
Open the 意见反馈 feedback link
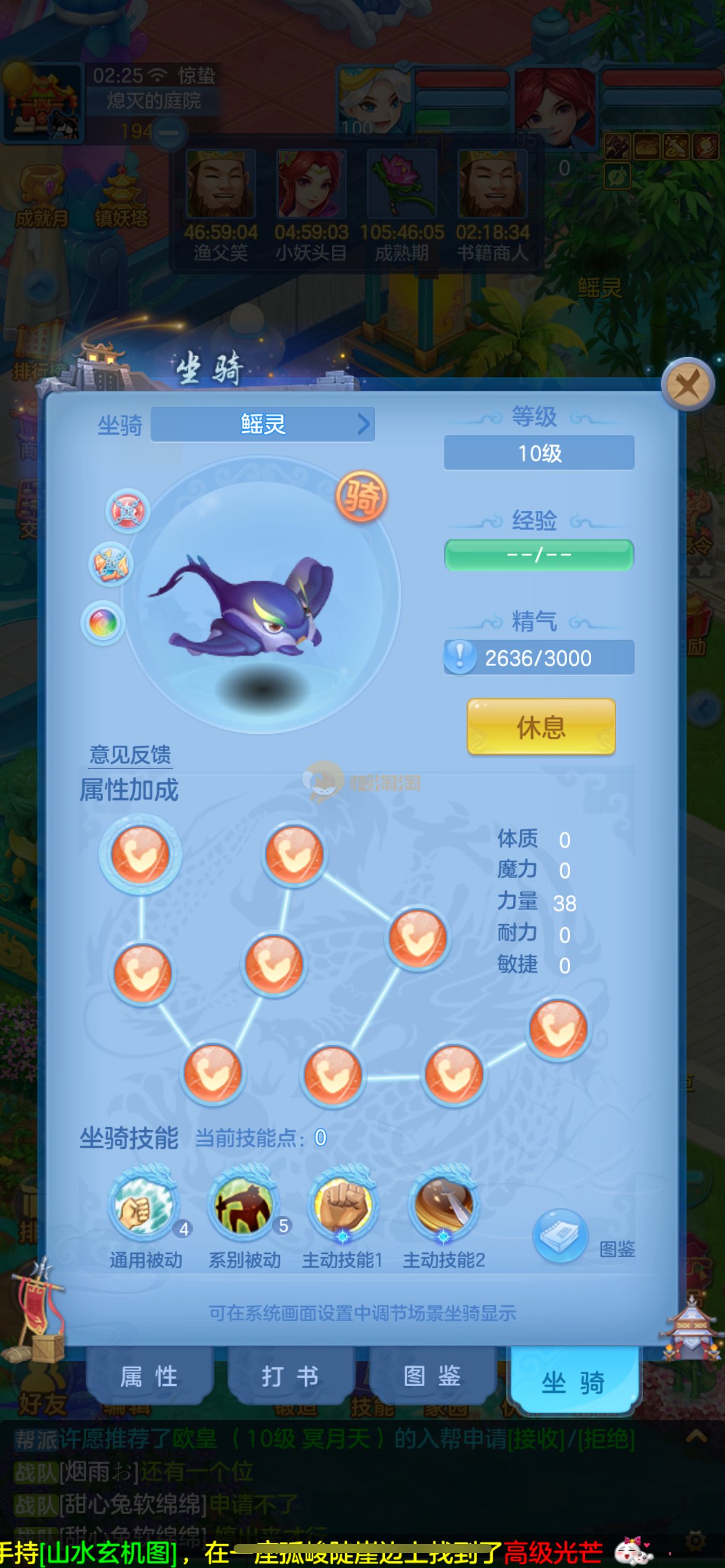point(130,754)
